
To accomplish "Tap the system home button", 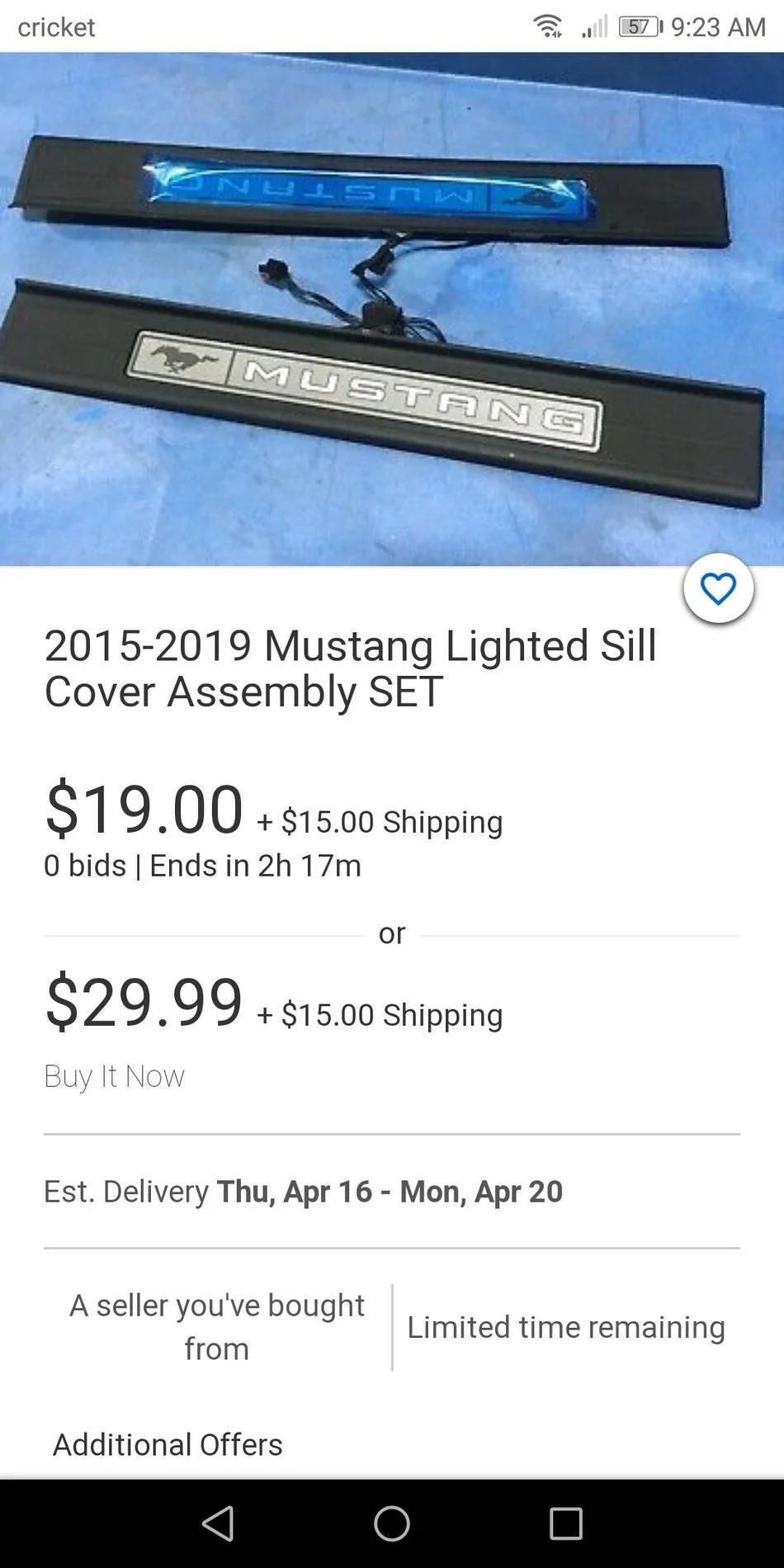I will [x=392, y=1523].
